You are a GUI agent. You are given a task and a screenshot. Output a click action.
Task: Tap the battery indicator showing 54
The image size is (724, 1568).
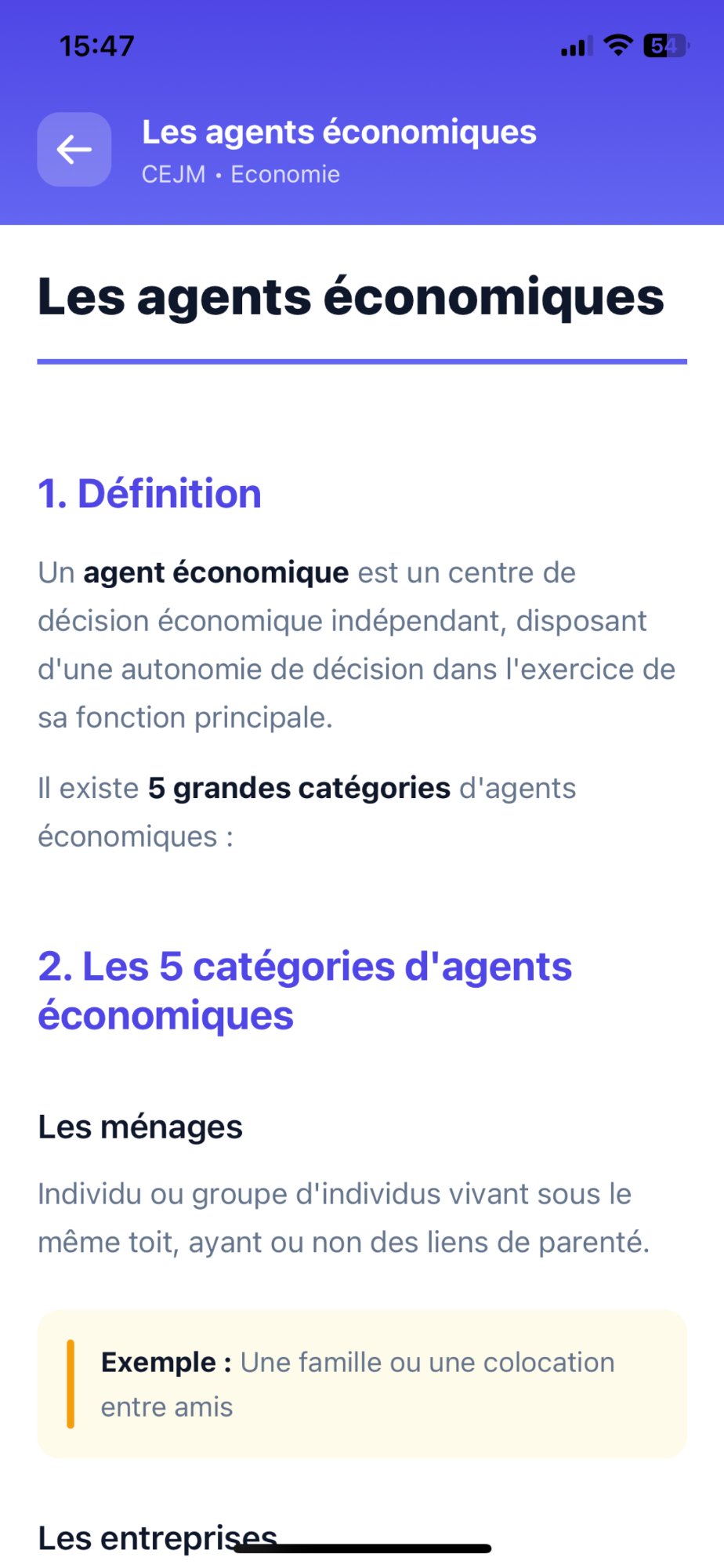(665, 45)
